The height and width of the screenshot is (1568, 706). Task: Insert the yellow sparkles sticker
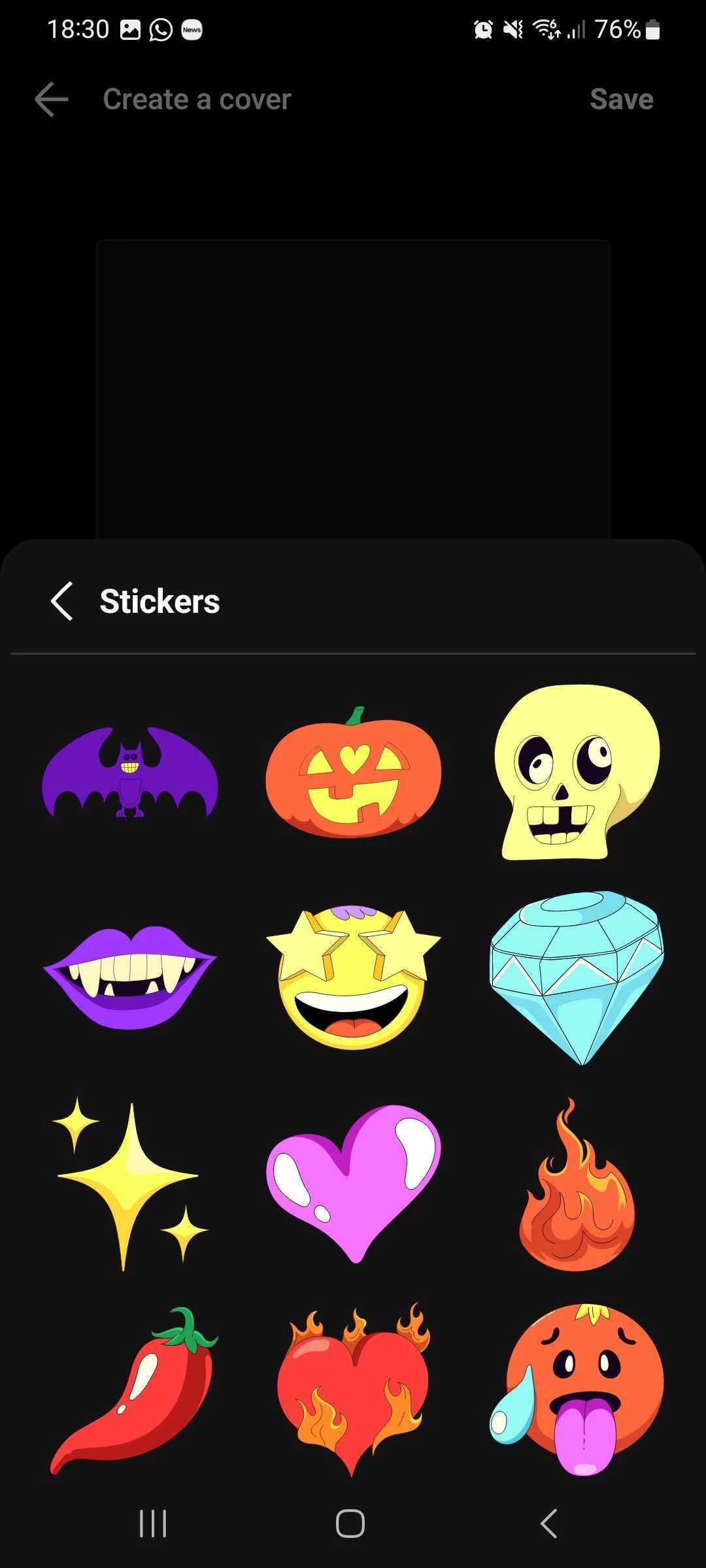click(130, 1183)
